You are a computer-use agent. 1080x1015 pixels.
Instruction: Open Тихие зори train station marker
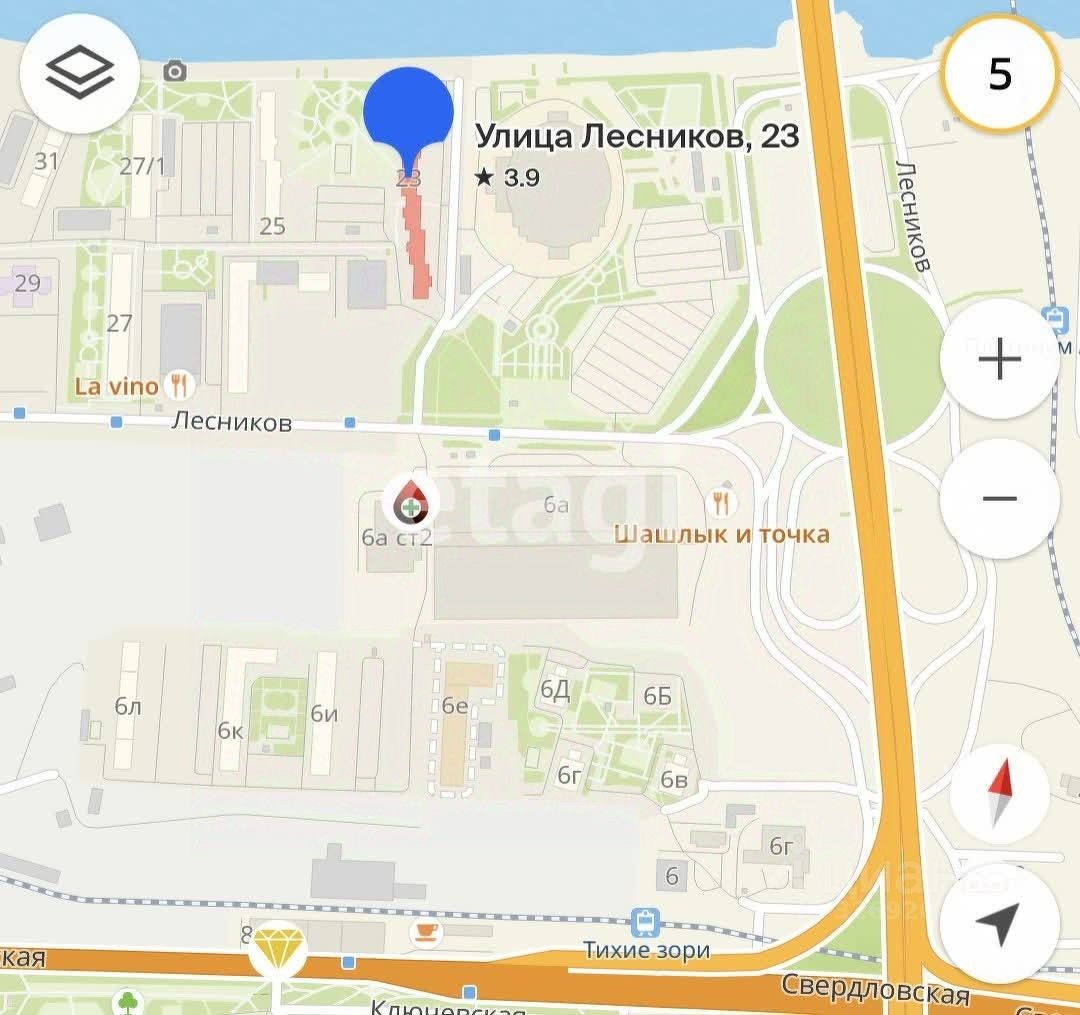coord(646,922)
